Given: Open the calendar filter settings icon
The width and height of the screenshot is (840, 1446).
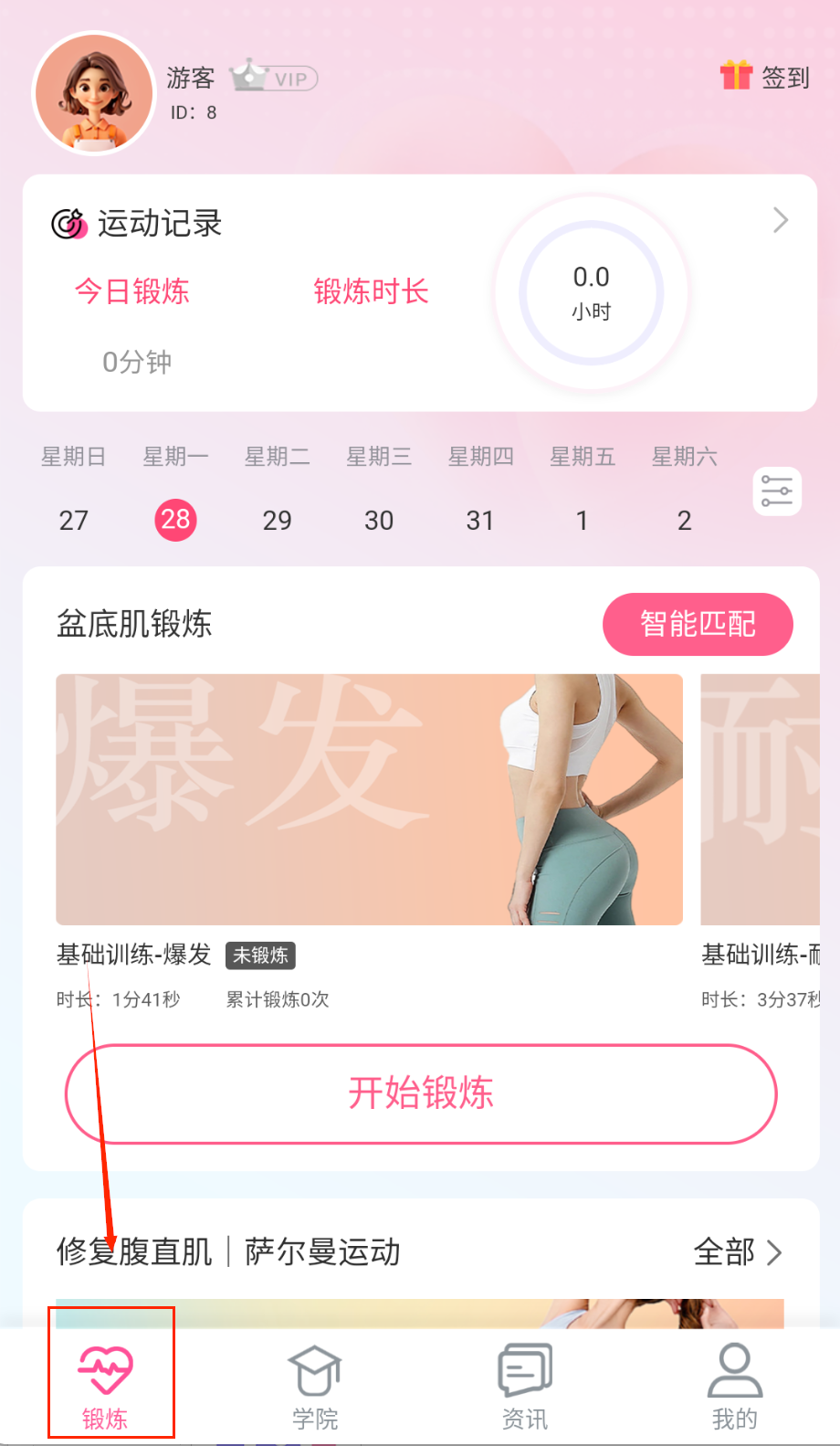Looking at the screenshot, I should (x=777, y=491).
